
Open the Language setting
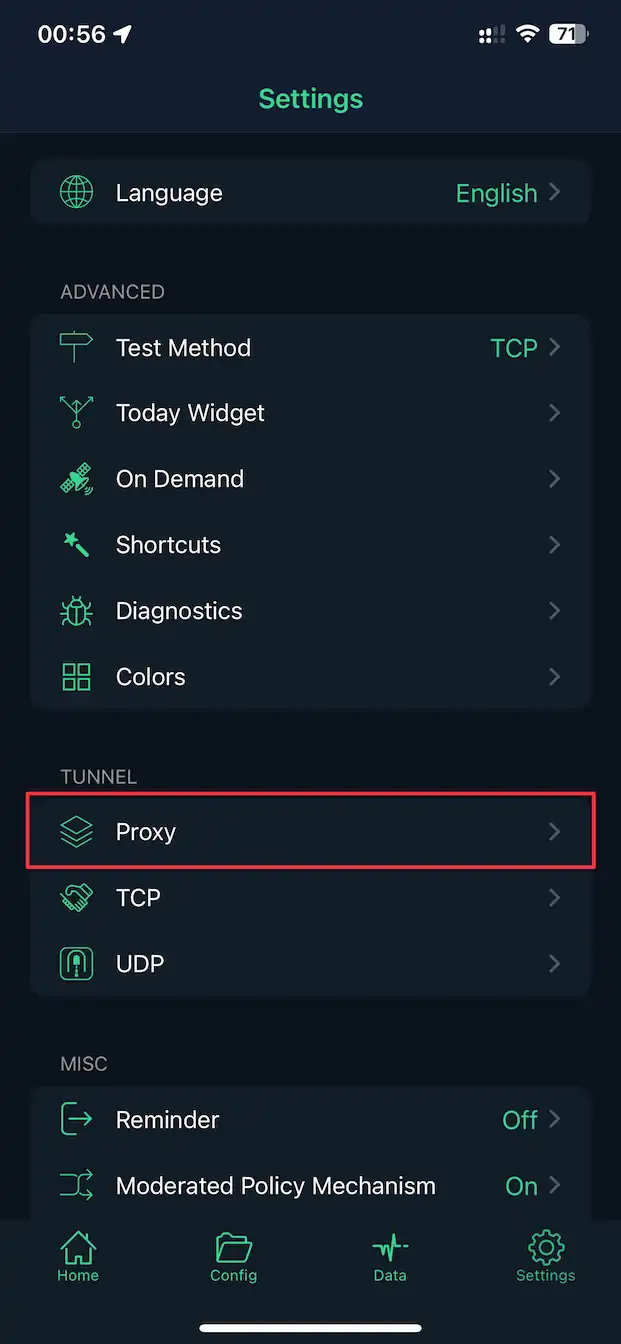tap(310, 193)
